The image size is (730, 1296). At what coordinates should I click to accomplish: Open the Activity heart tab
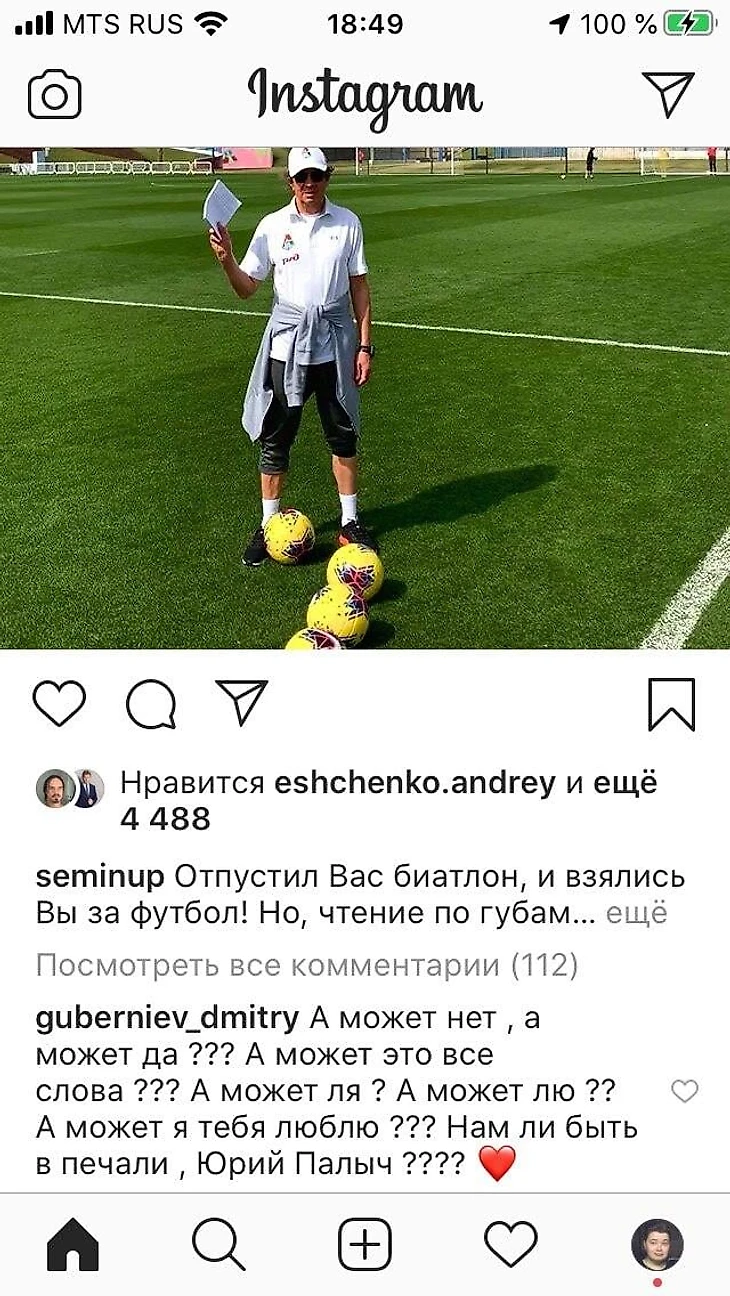pos(511,1245)
